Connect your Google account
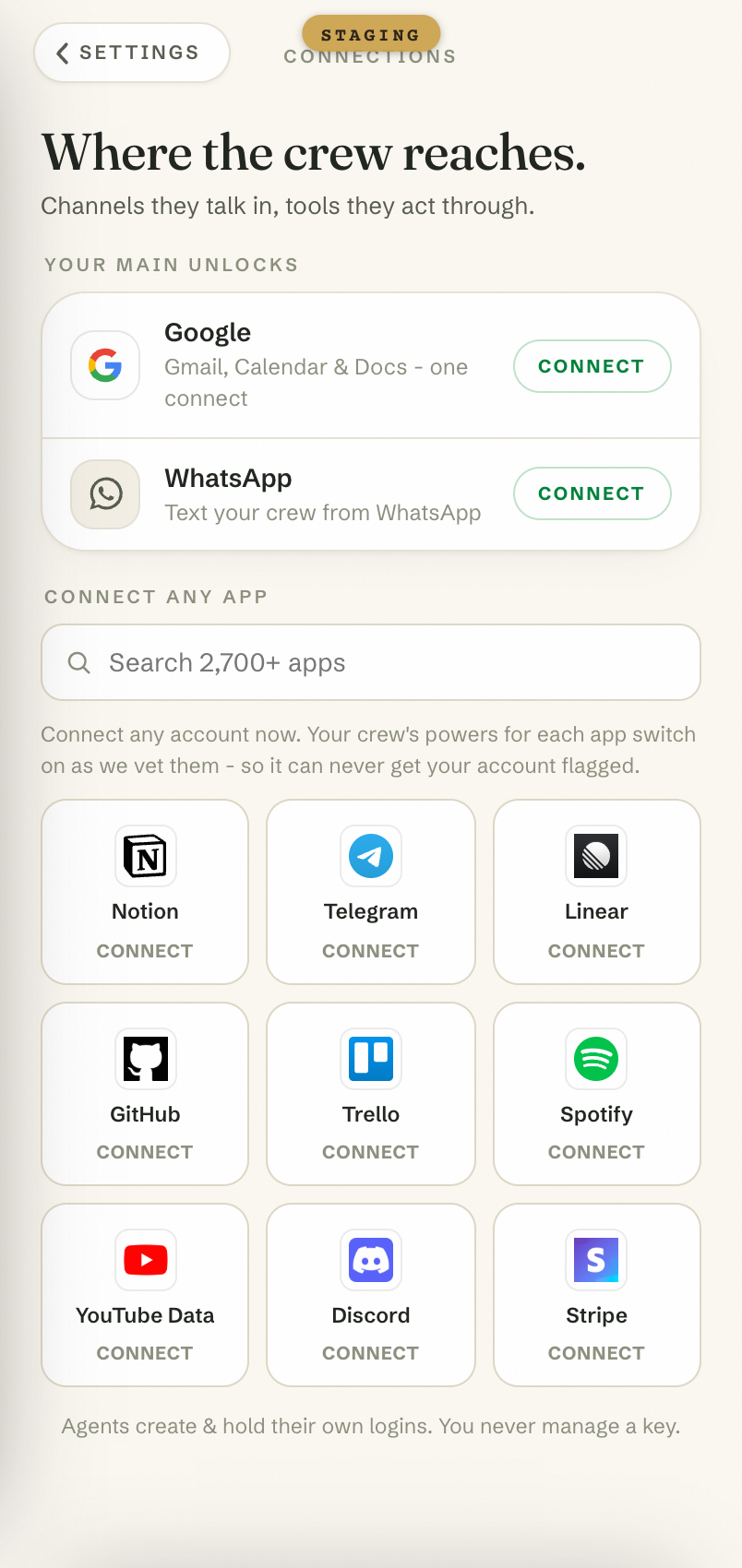 592,366
